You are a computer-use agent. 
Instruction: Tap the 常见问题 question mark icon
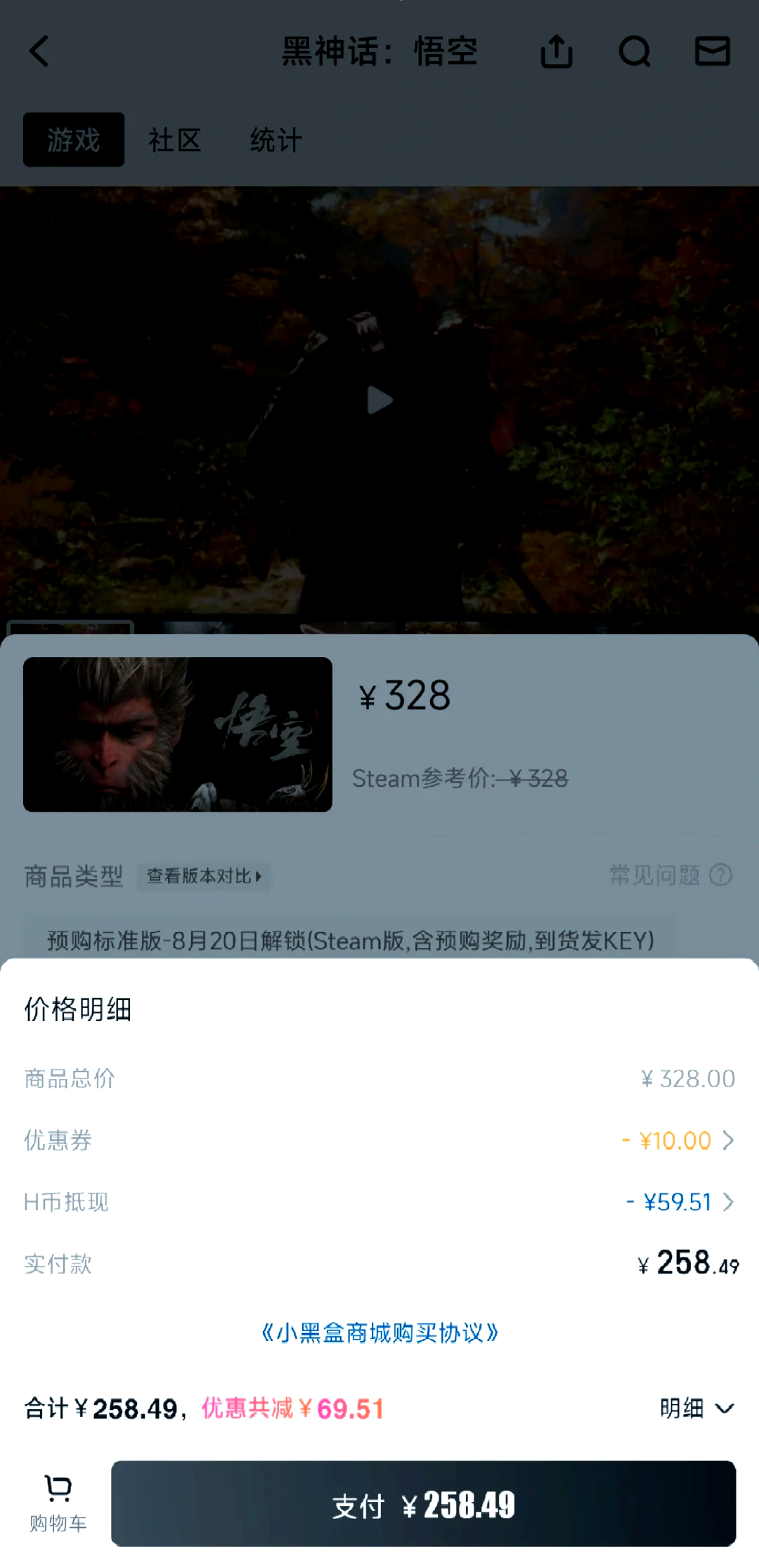point(721,876)
